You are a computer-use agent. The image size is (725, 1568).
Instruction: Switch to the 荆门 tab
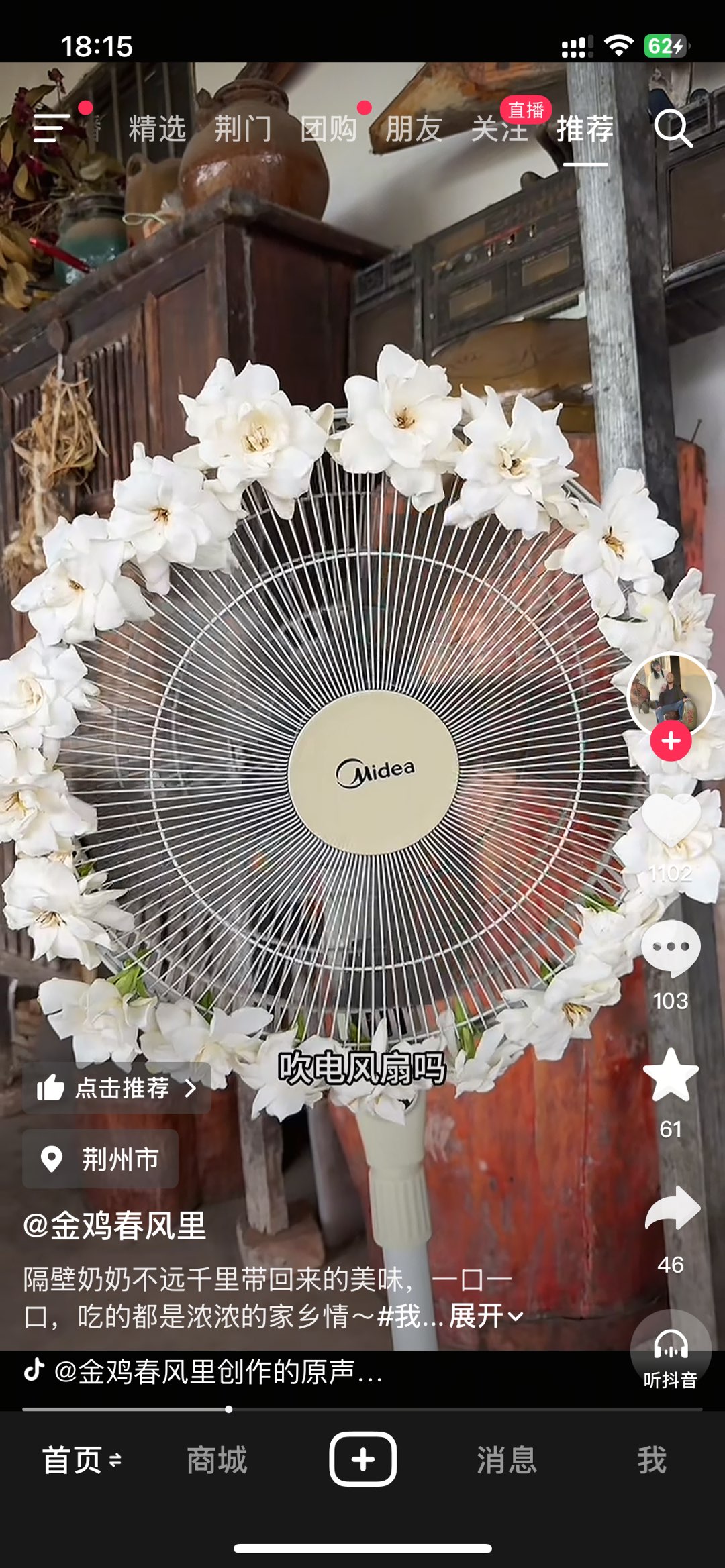[243, 129]
